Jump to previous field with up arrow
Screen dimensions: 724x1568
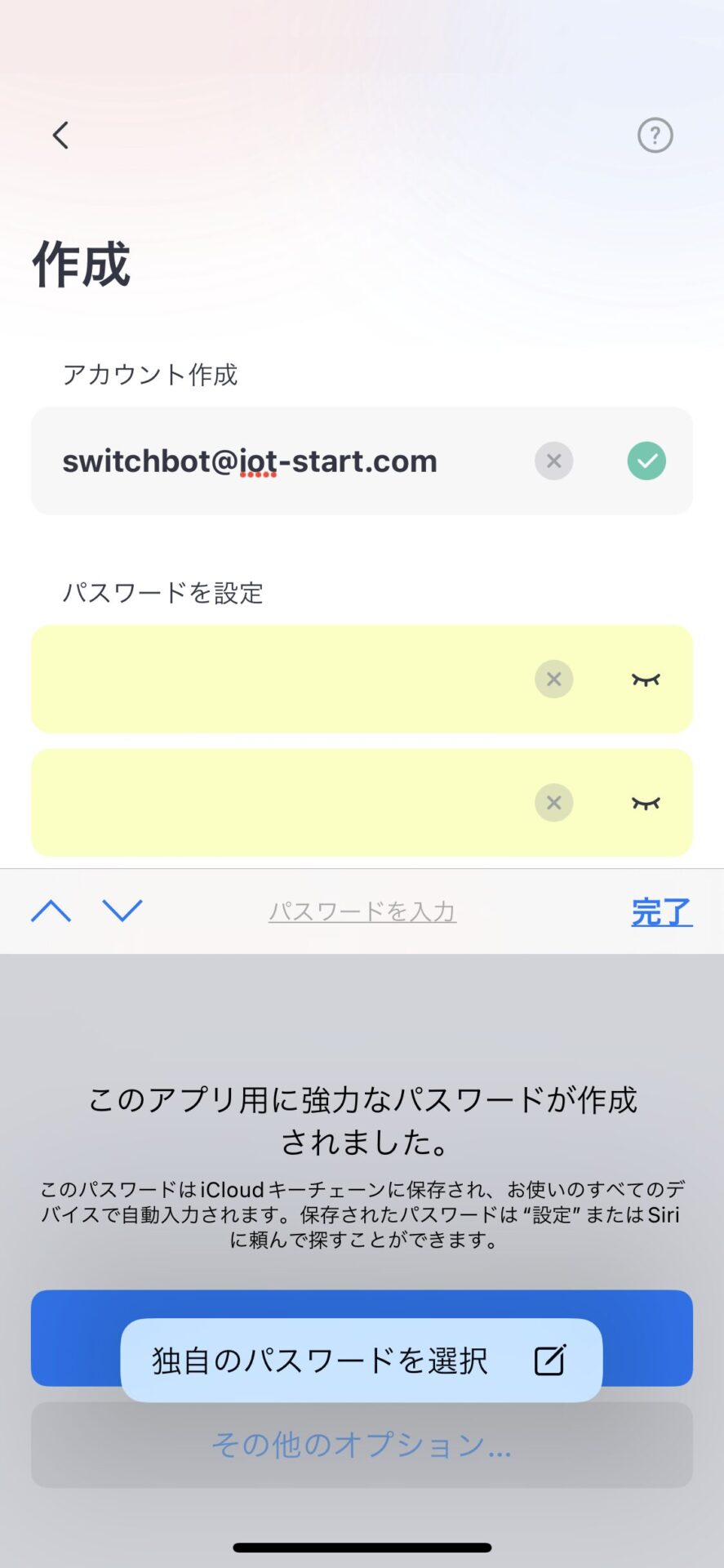pos(51,911)
